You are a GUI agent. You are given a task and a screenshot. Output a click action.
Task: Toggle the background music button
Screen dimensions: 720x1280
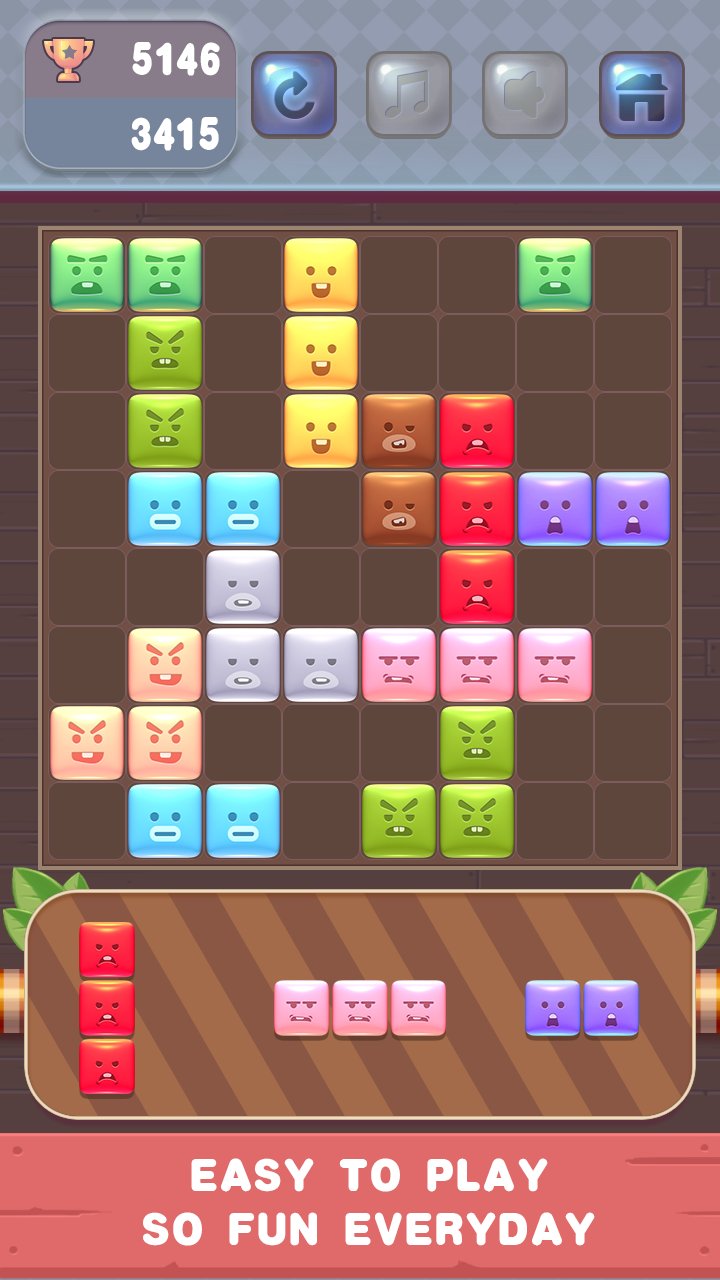point(409,94)
